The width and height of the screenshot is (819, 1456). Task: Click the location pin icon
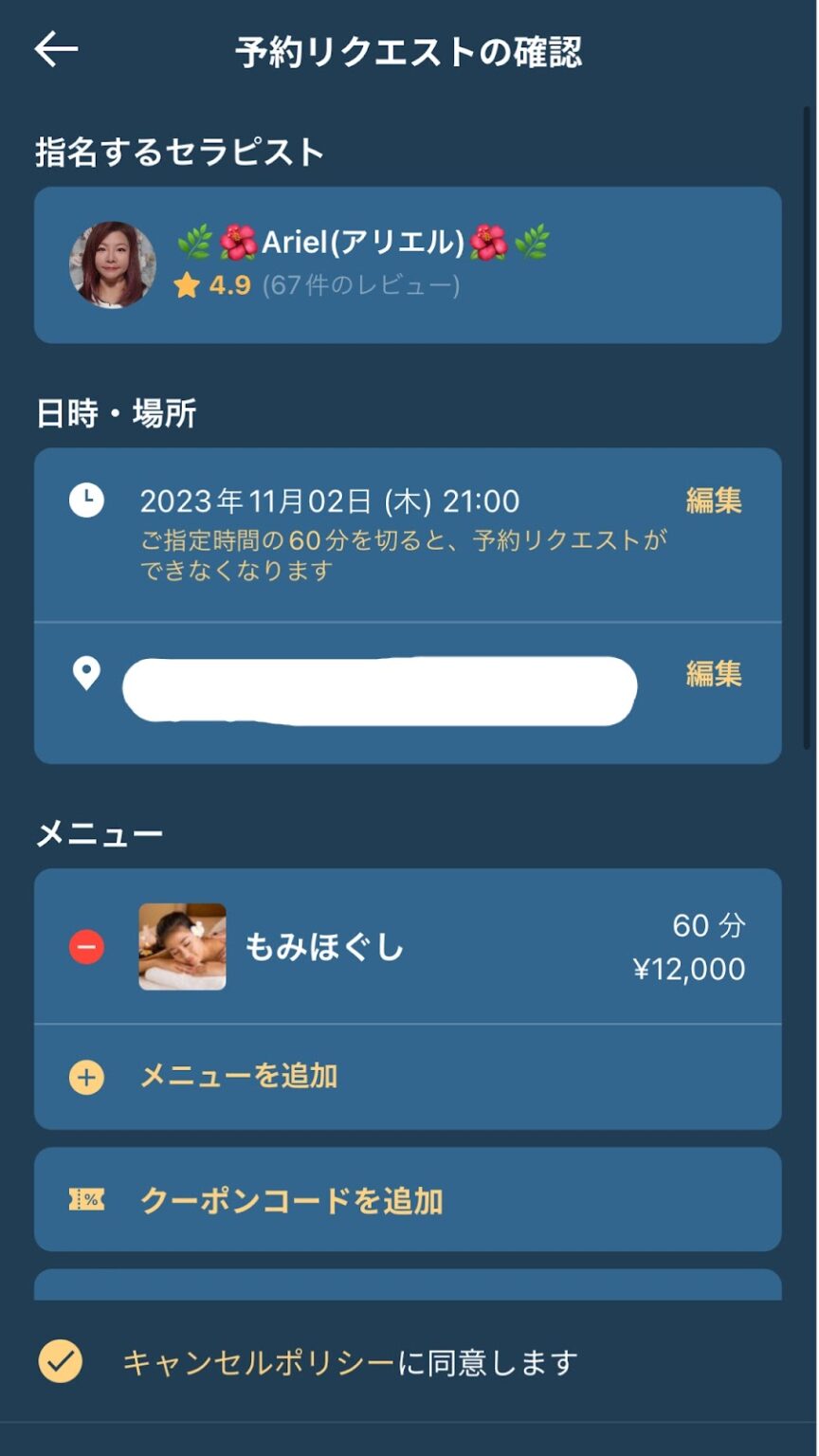tap(86, 674)
